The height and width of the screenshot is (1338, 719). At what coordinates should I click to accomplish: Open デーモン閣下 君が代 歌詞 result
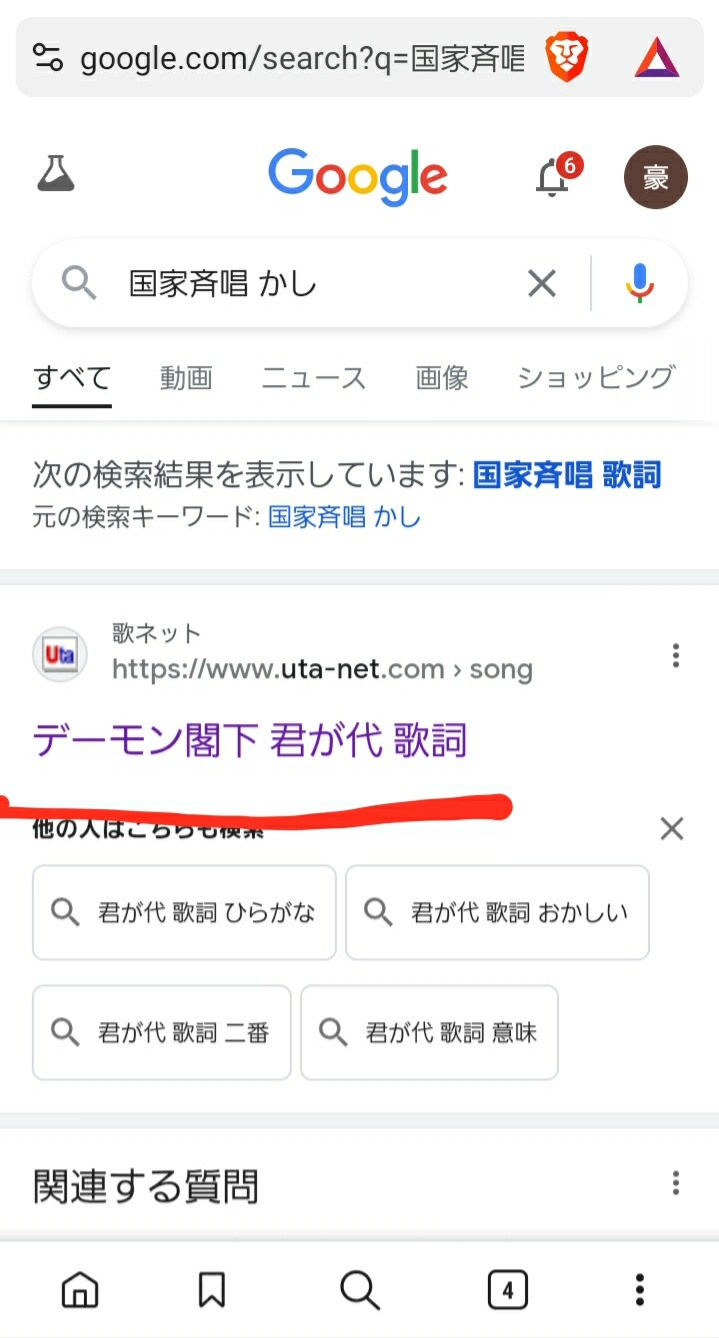click(x=250, y=741)
